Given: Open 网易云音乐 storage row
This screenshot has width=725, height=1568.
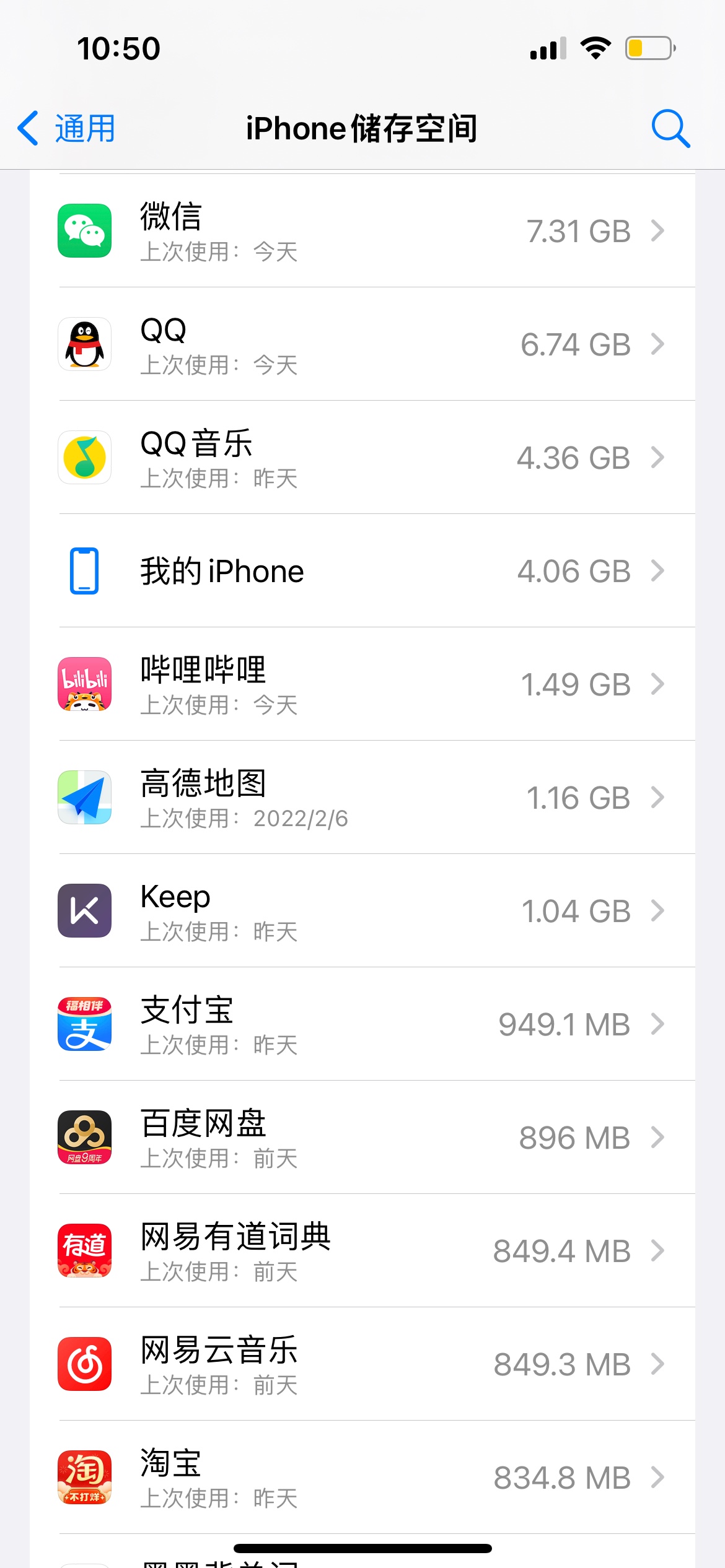Looking at the screenshot, I should (362, 1364).
